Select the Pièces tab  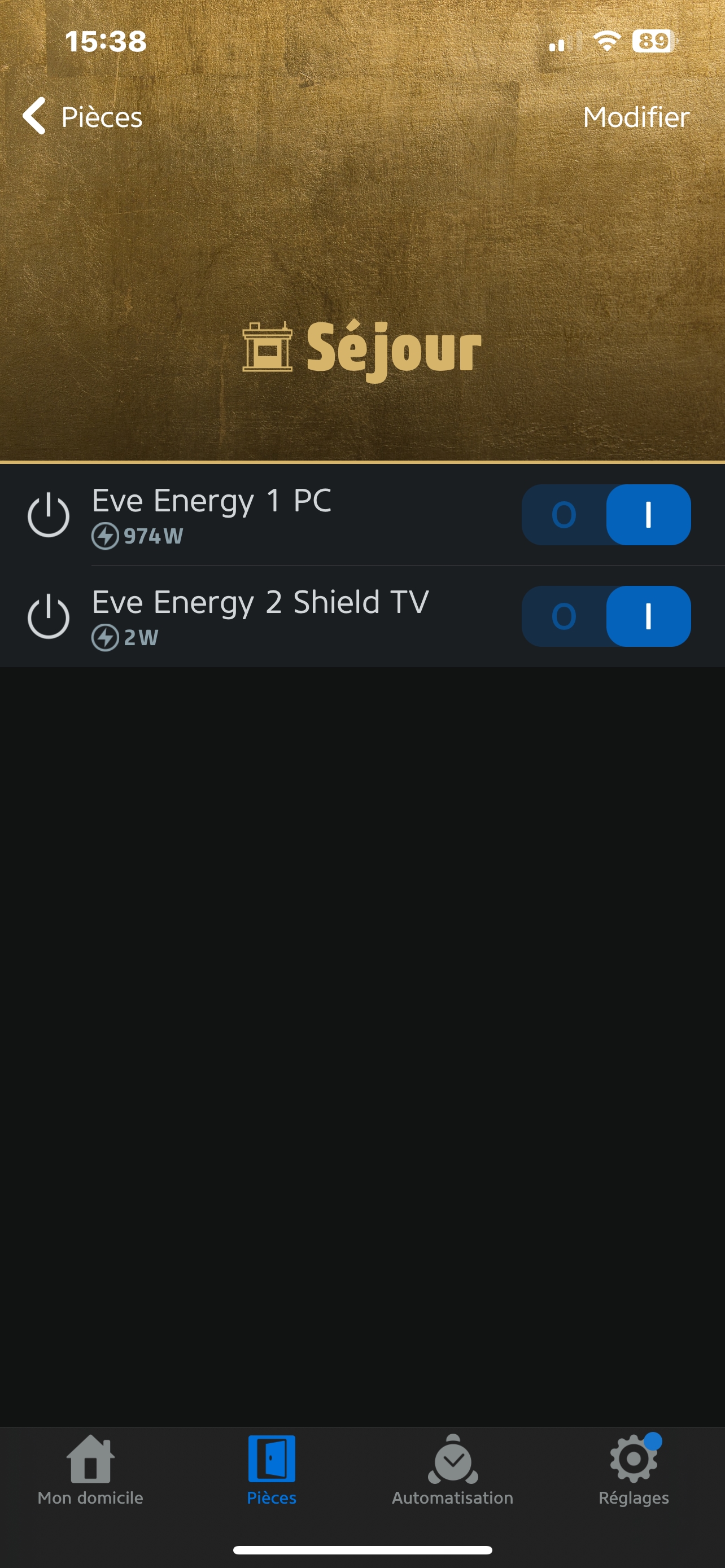(272, 1469)
